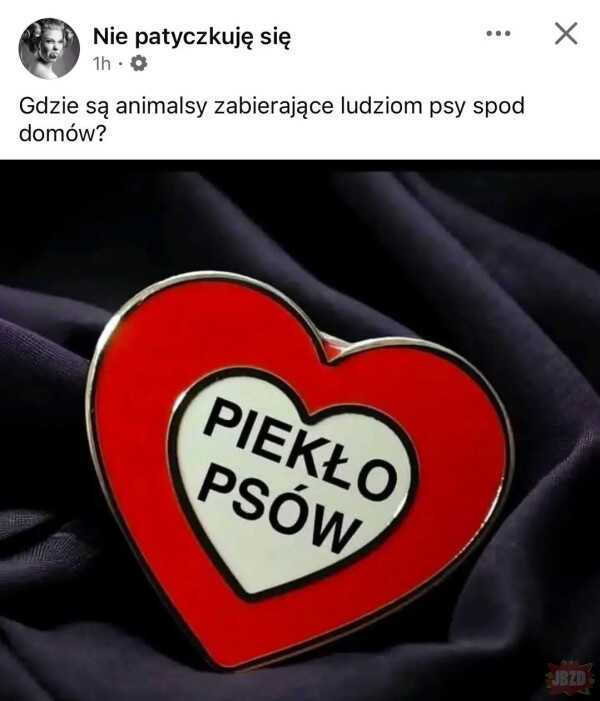Open the Nie patyczkuję się page name
600x701 pixels.
191,37
